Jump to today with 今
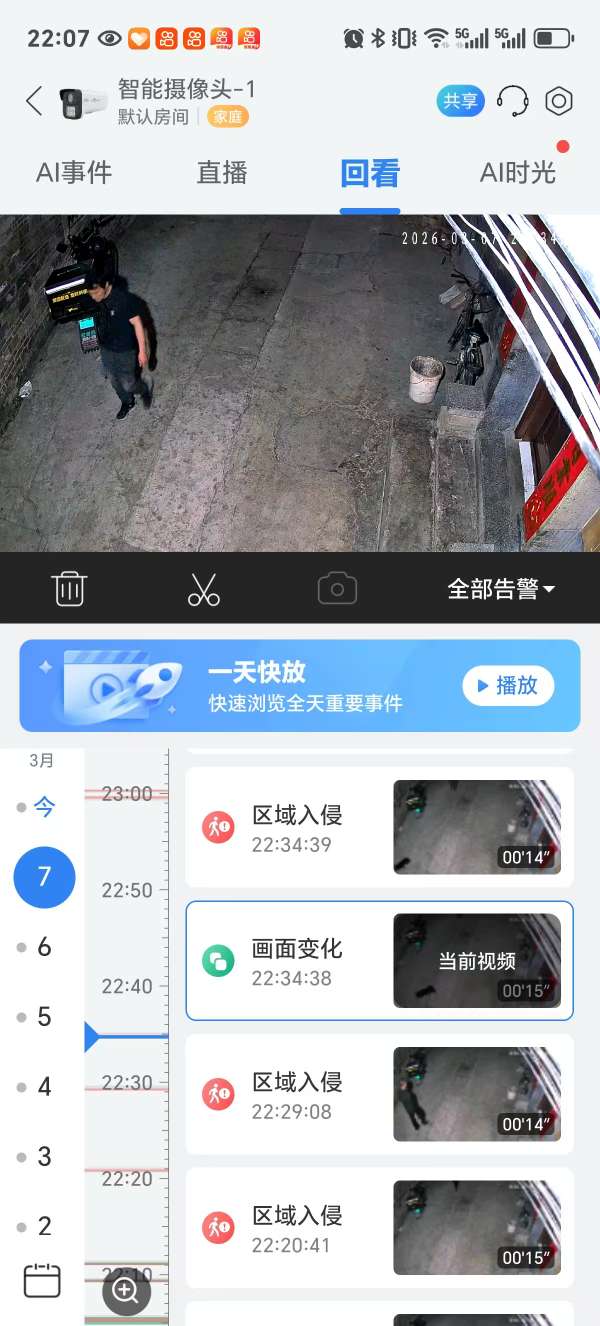This screenshot has height=1326, width=600. 44,807
